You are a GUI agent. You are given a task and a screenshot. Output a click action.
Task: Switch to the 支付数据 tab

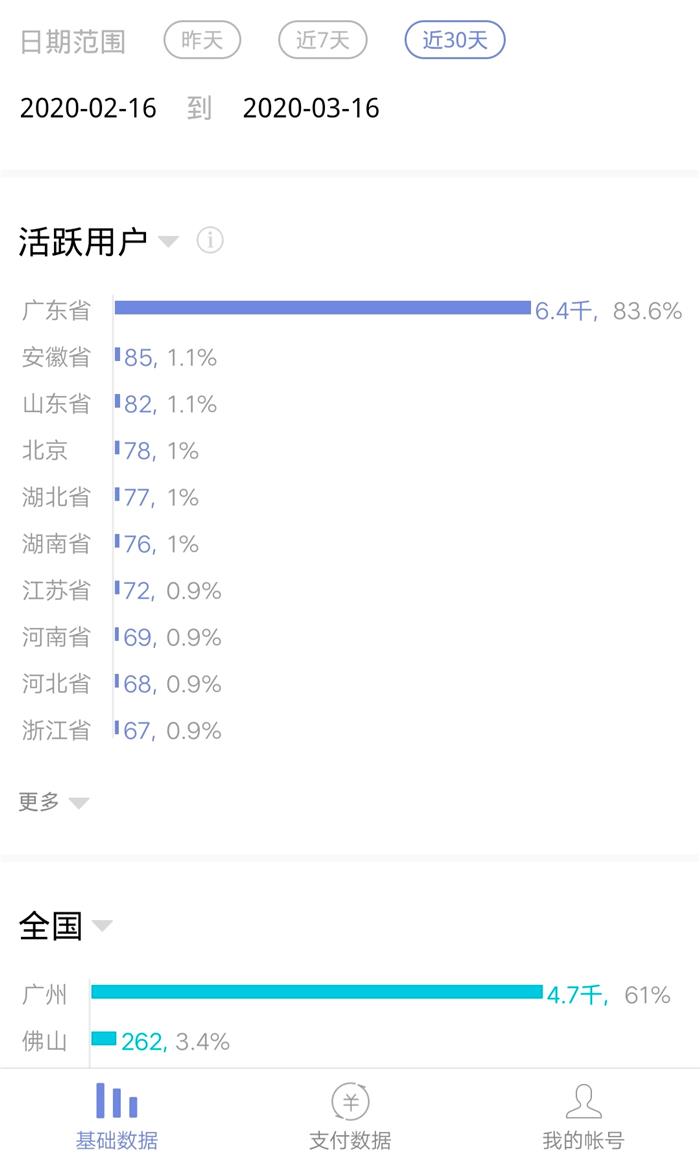[350, 1116]
